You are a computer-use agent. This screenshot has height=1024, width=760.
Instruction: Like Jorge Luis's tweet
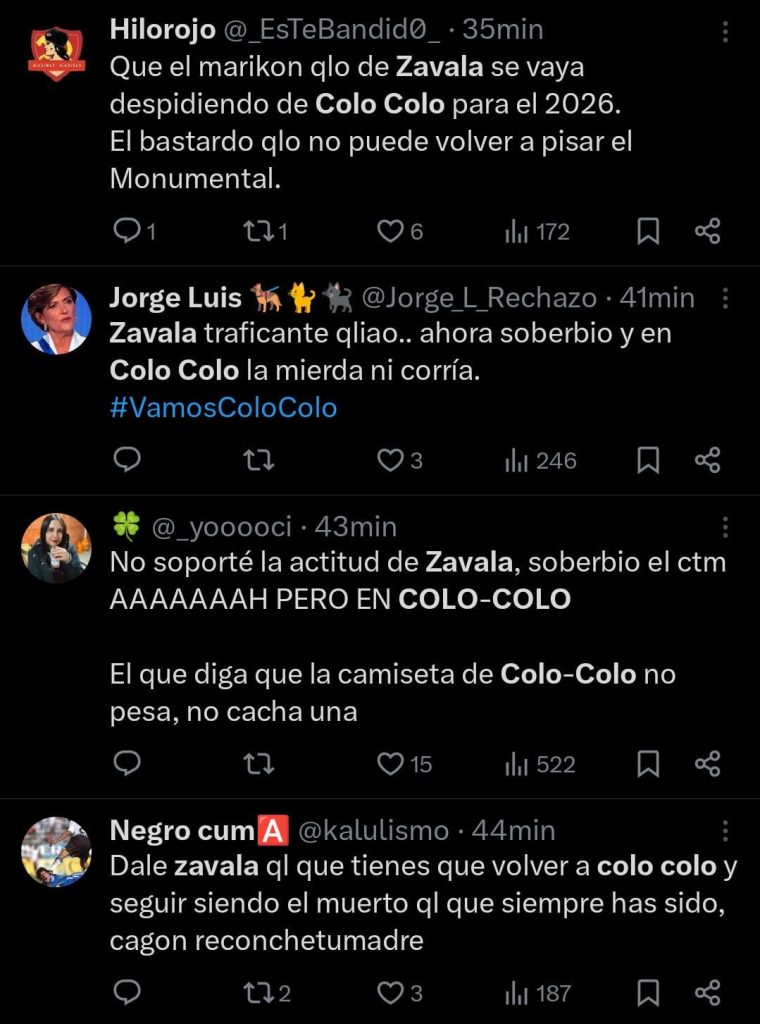click(389, 460)
